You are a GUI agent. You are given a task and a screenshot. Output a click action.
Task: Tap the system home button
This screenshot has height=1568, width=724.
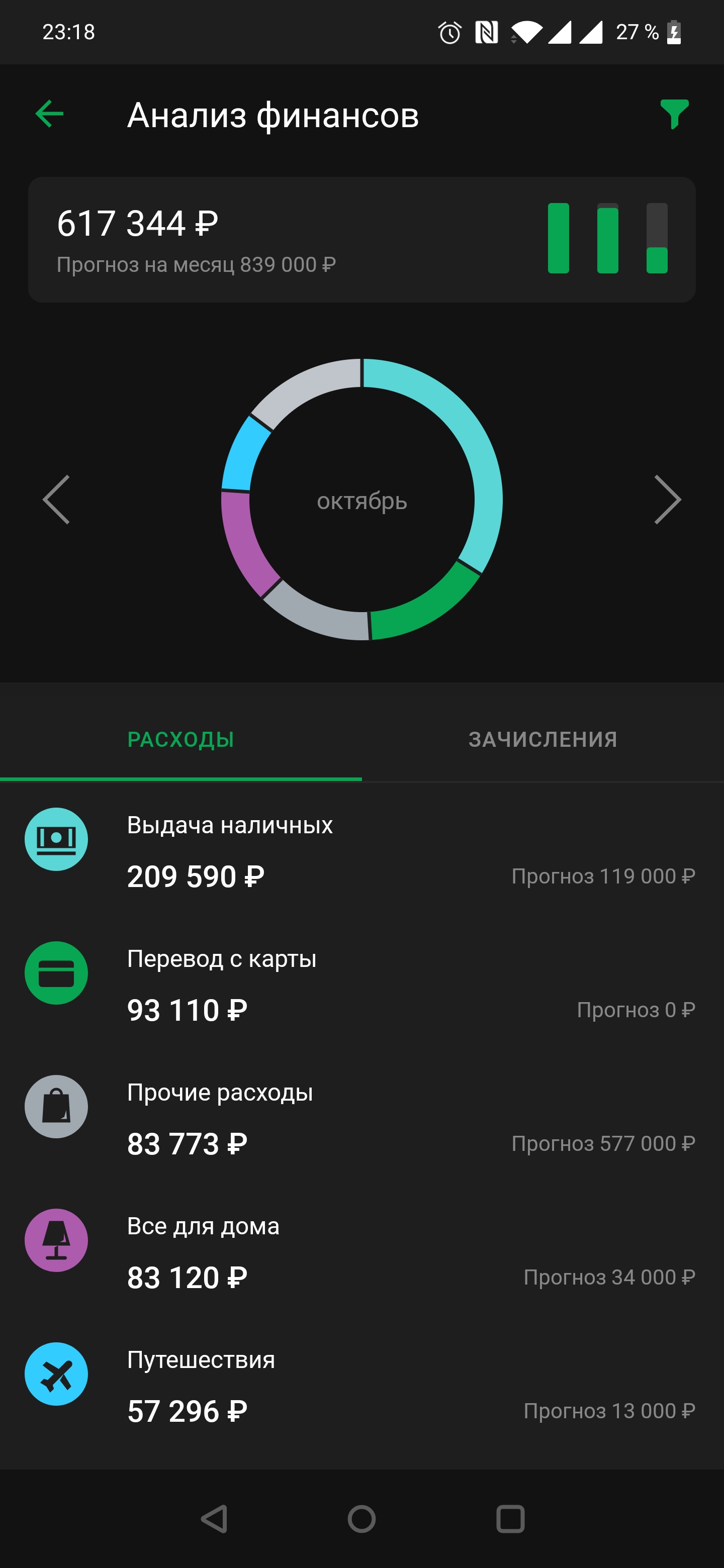361,1519
